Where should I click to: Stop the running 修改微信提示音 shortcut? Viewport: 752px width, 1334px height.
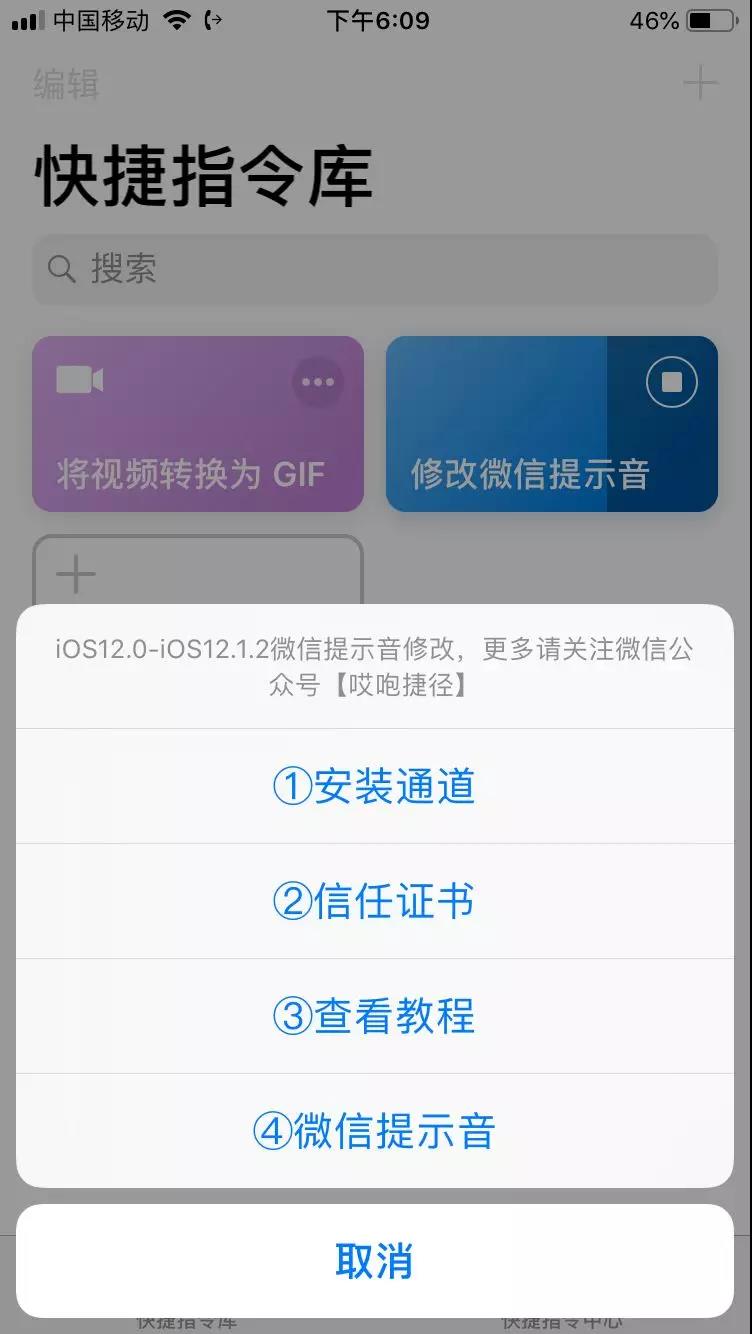pos(671,382)
